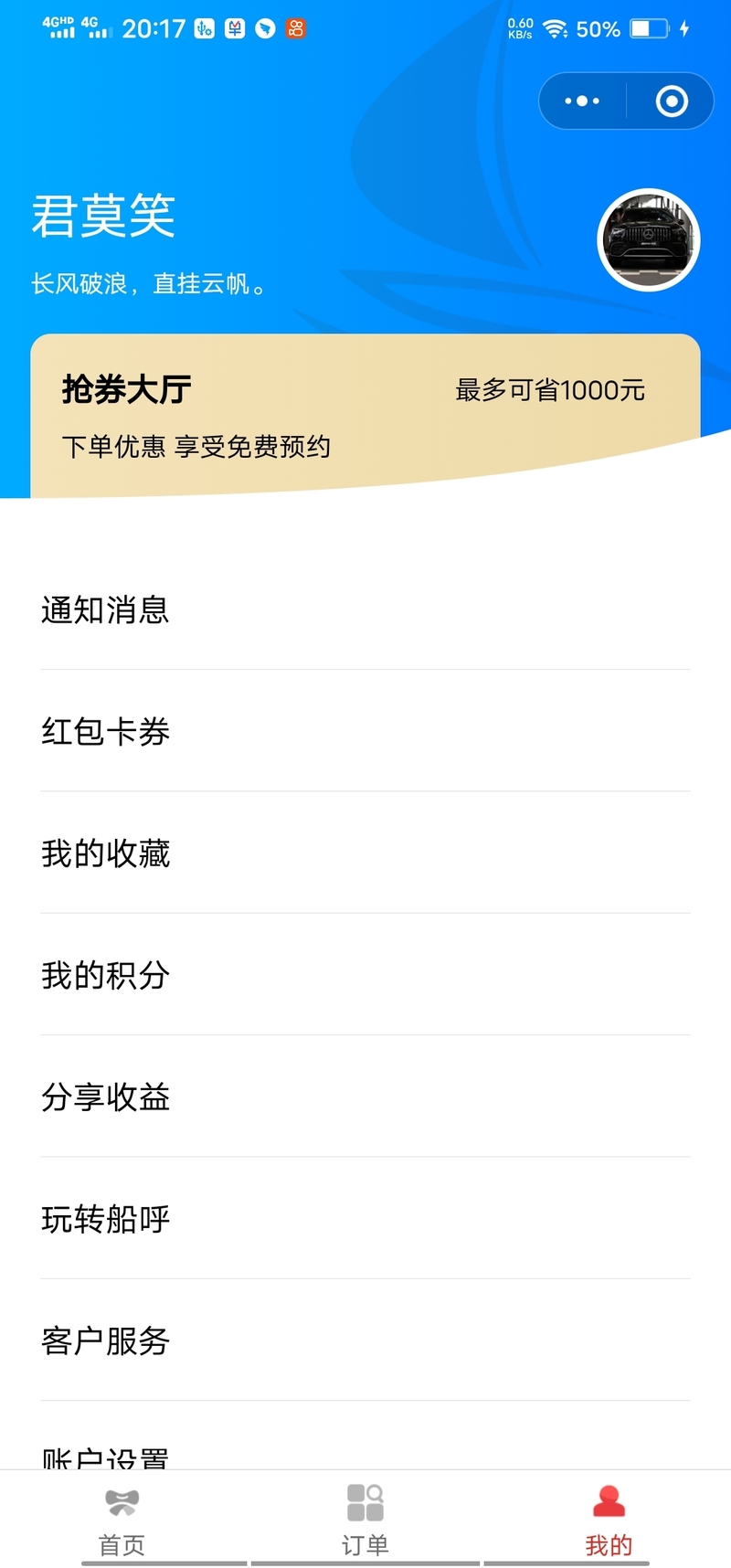This screenshot has width=731, height=1568.
Task: Open the mini program more options menu
Action: click(x=582, y=101)
